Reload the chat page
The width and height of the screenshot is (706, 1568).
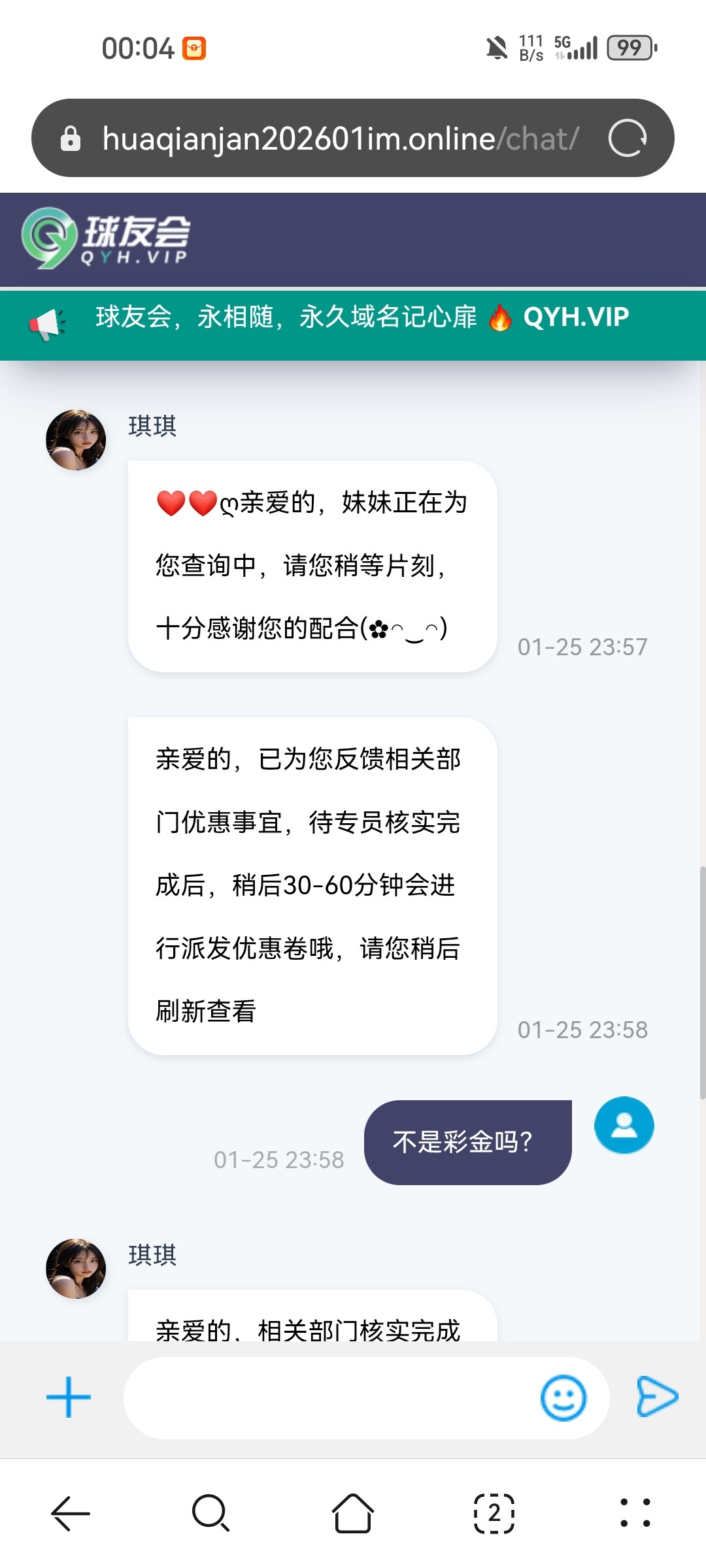pyautogui.click(x=628, y=139)
